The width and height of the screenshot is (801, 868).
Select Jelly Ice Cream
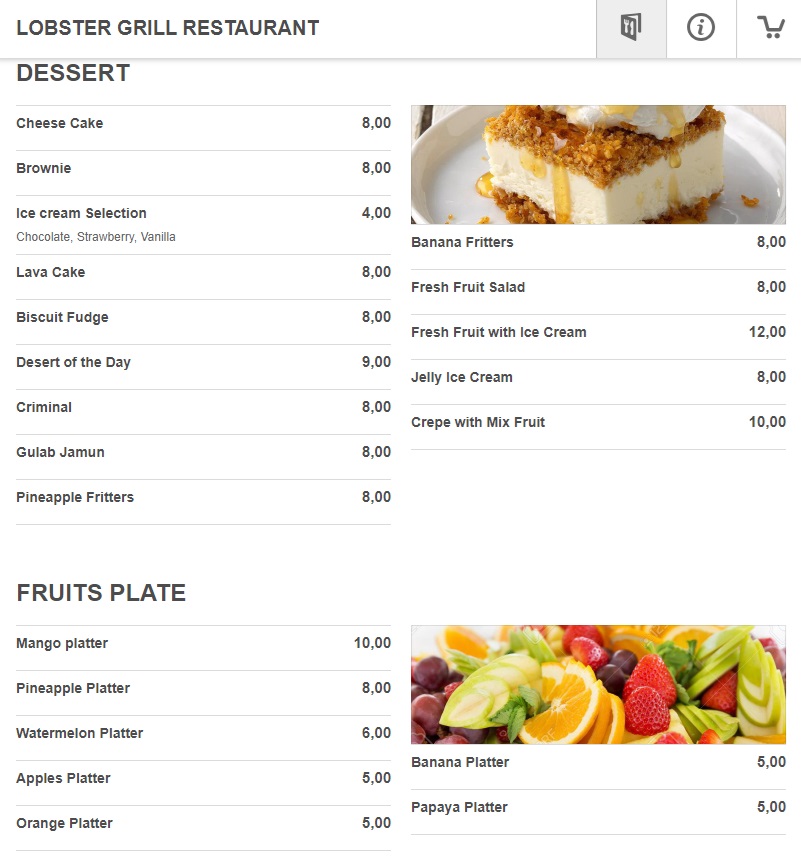[462, 377]
